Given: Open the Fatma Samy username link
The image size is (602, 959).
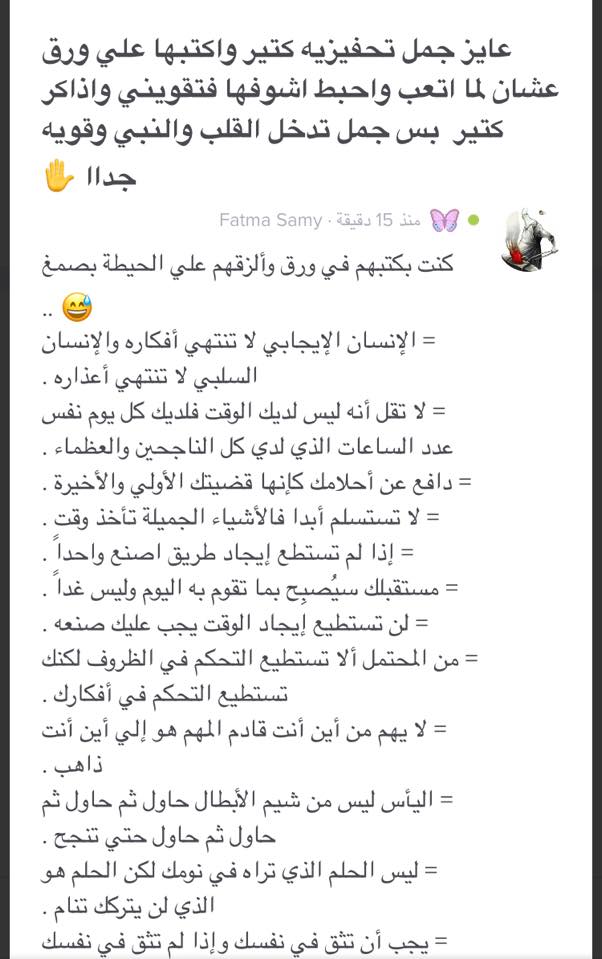Looking at the screenshot, I should [x=270, y=220].
